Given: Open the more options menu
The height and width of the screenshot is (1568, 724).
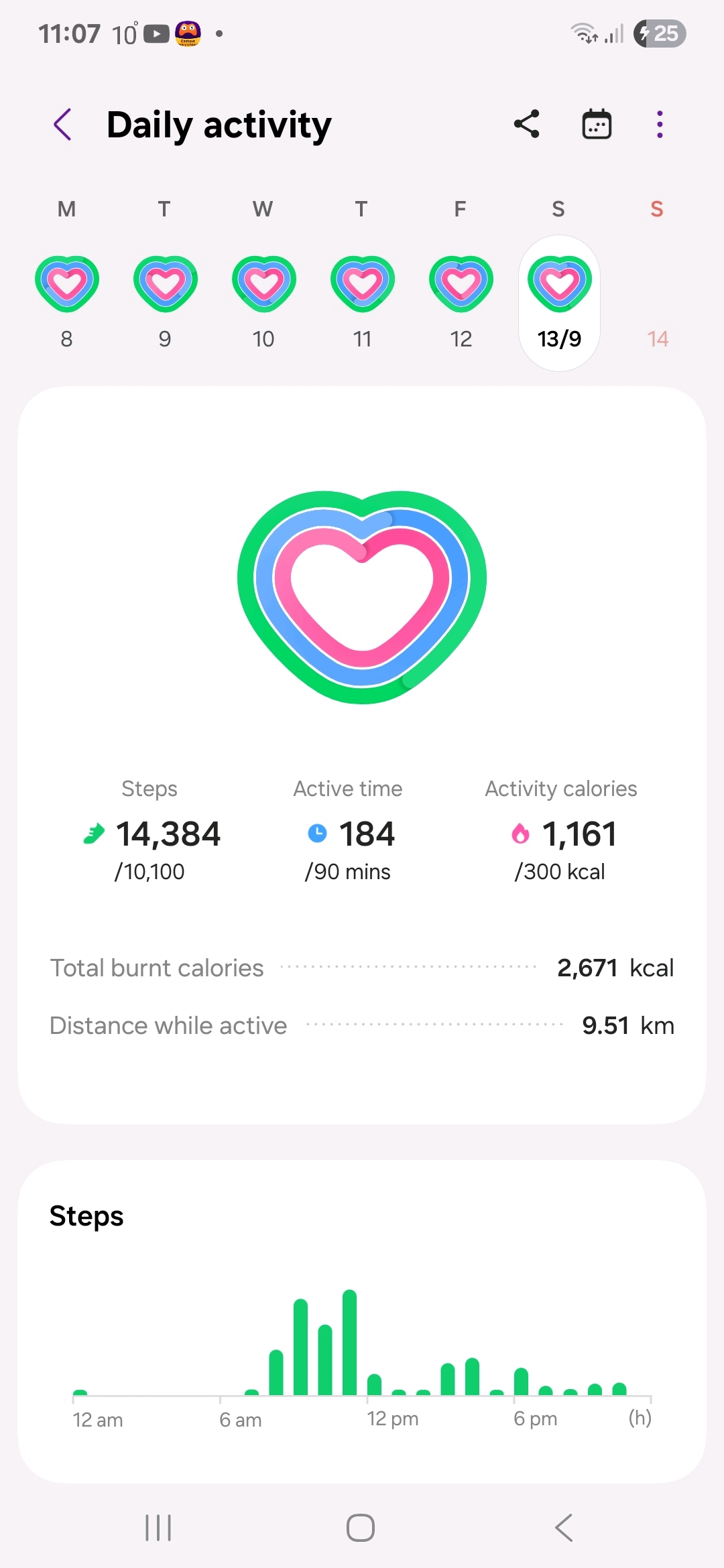Looking at the screenshot, I should click(x=660, y=125).
